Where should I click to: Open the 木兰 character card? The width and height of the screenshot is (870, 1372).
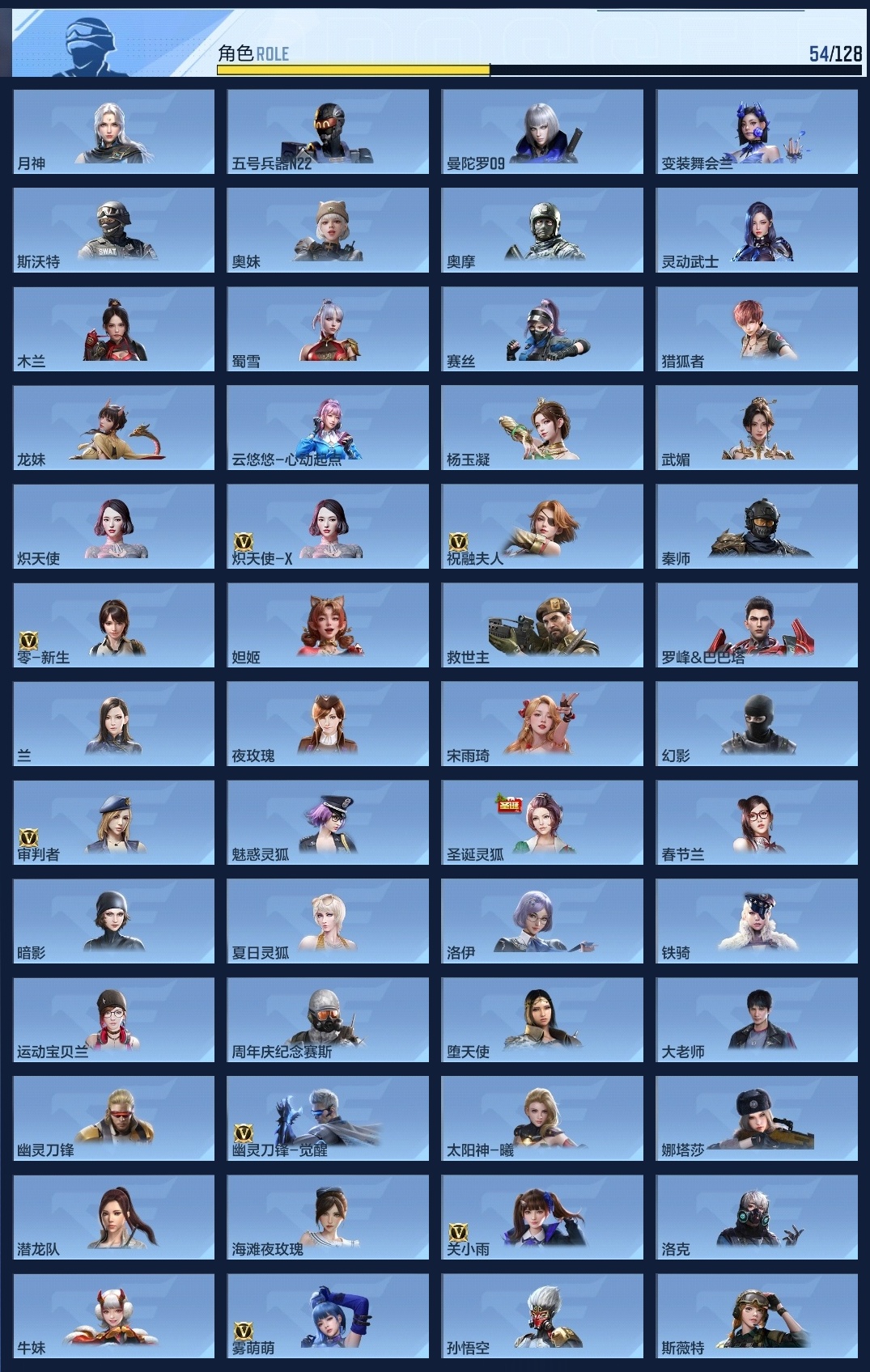[114, 328]
